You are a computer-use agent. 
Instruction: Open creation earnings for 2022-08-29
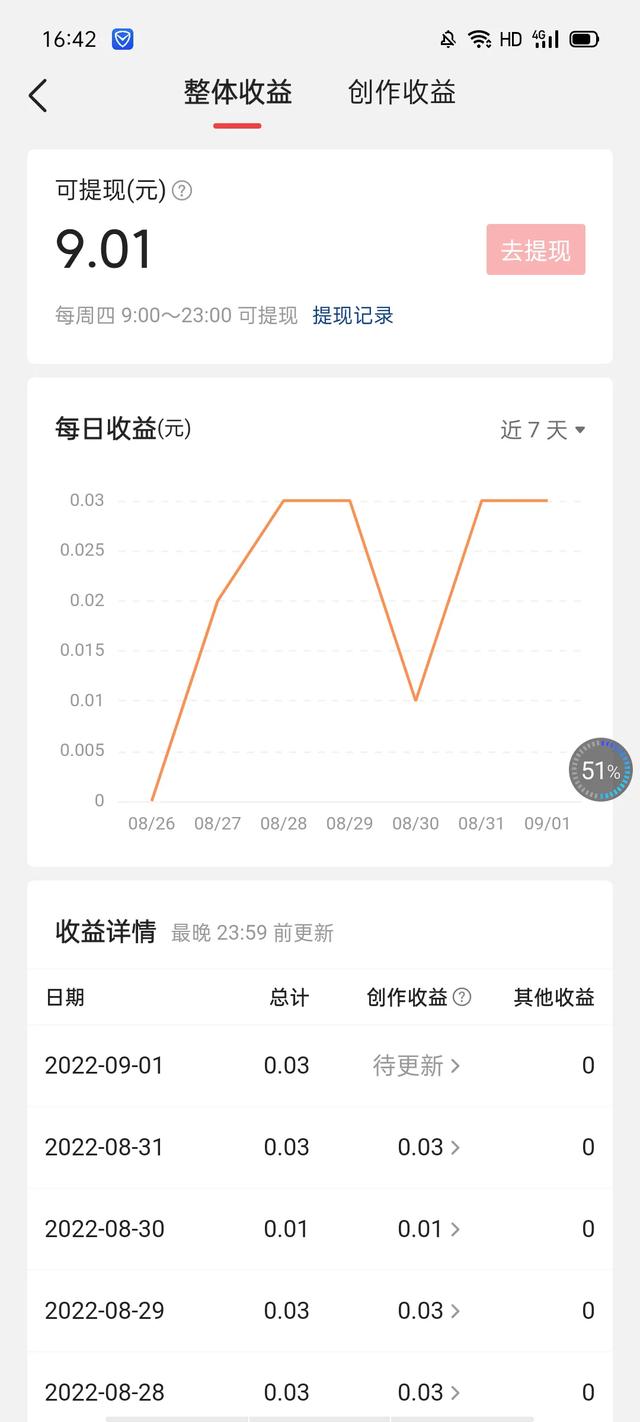(430, 1311)
